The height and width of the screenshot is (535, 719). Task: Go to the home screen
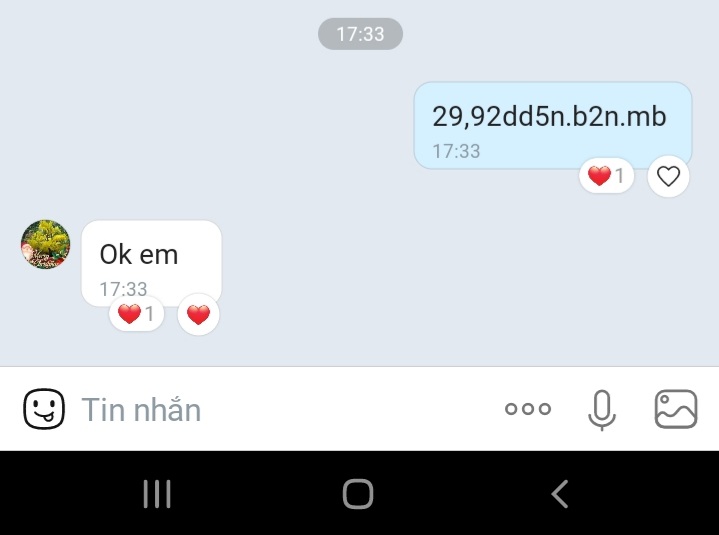358,494
